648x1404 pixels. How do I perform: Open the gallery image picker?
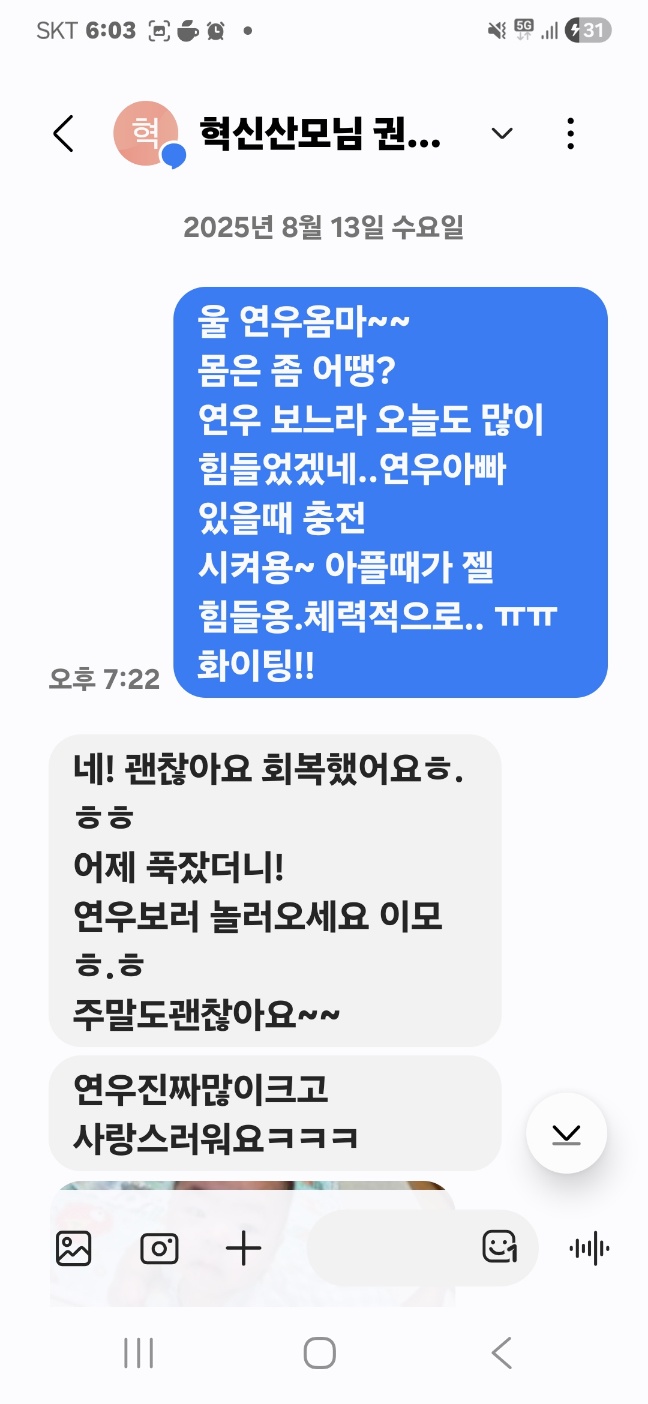pos(74,1248)
